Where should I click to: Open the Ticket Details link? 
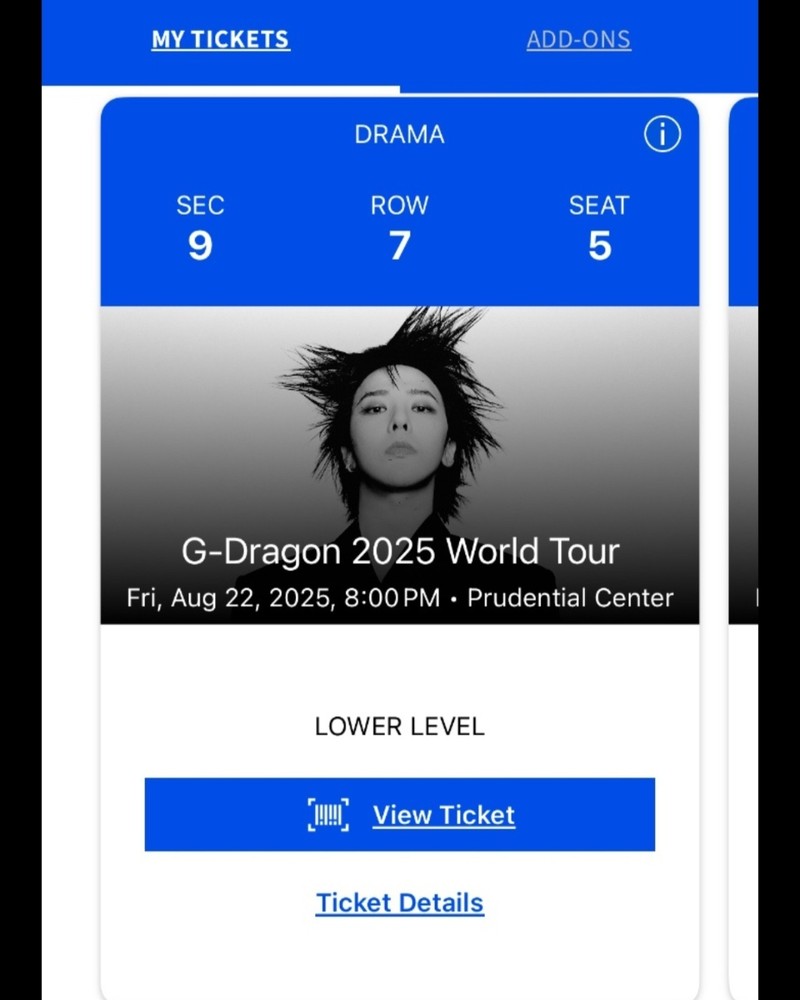tap(399, 902)
